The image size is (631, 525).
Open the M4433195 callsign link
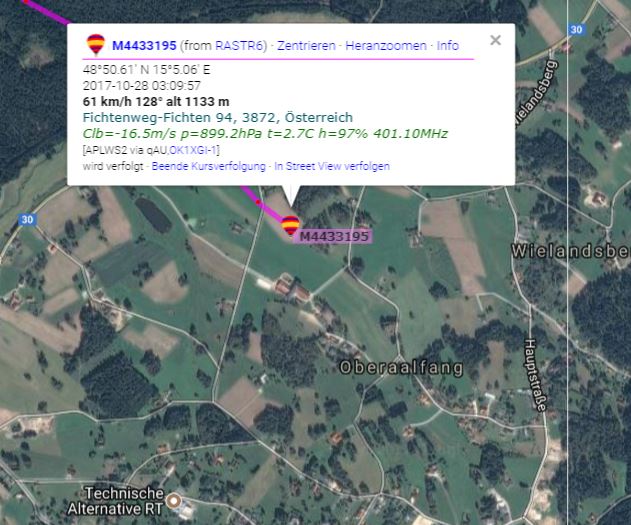pos(144,46)
